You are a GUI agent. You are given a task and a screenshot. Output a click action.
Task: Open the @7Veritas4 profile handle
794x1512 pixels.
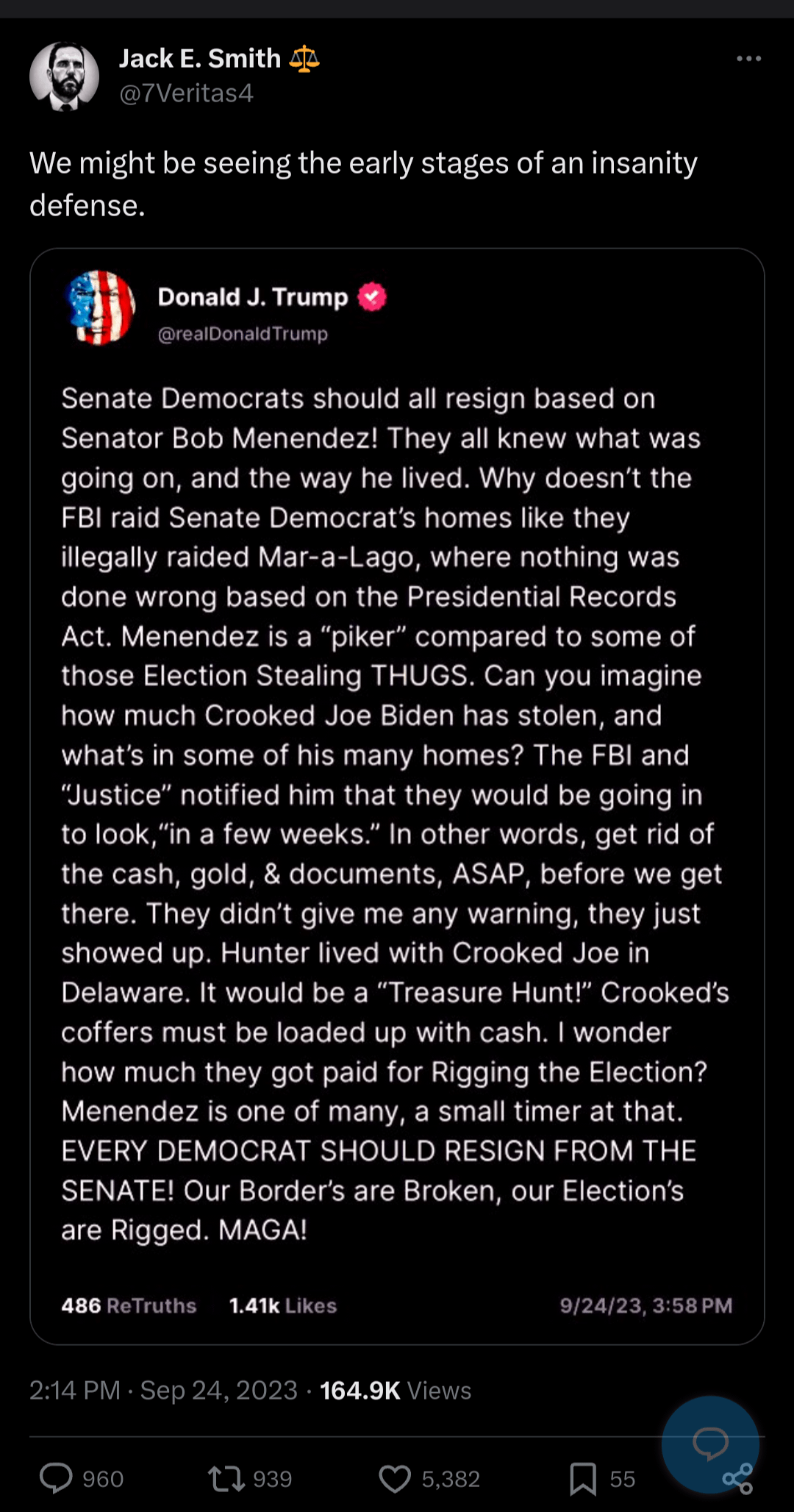pos(186,93)
